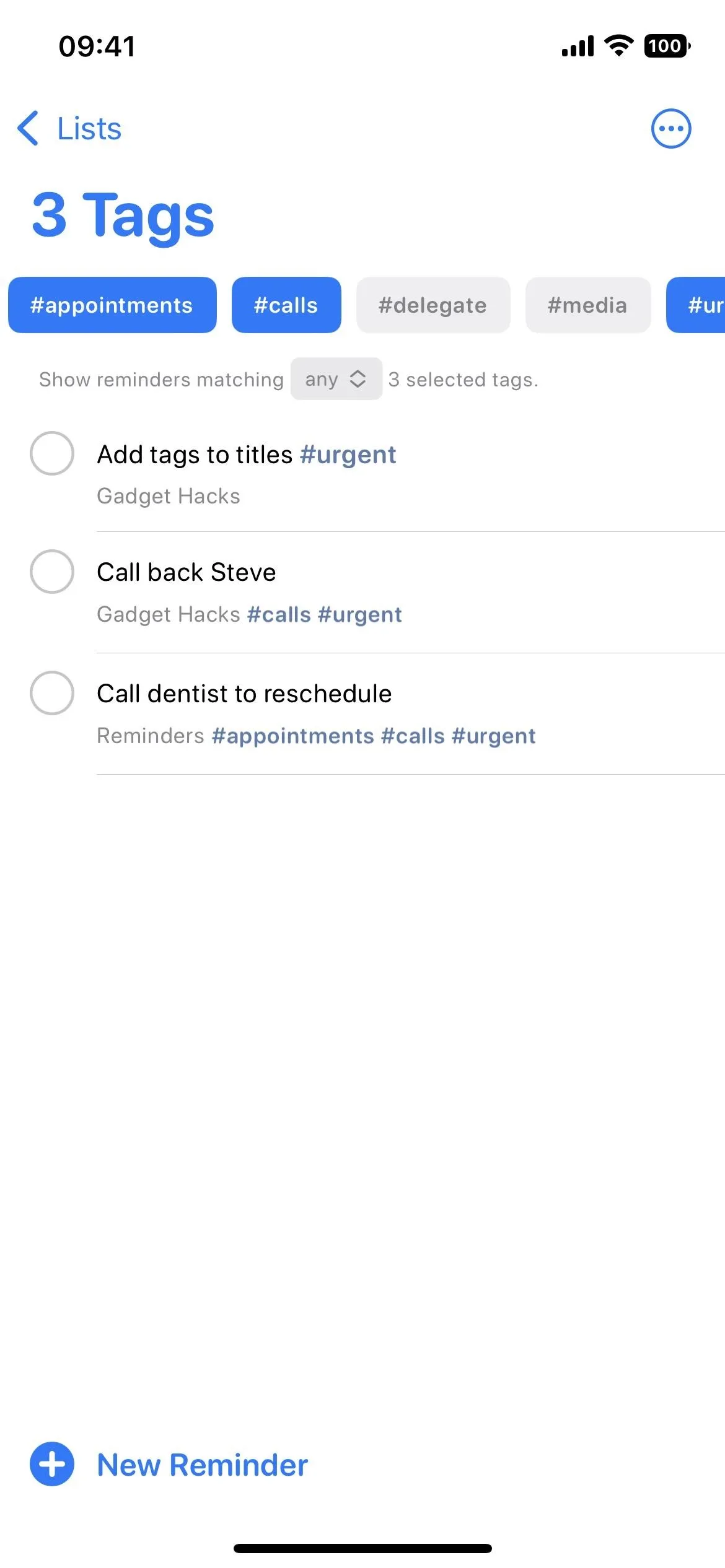Select the #delegate tag chip

click(x=433, y=305)
